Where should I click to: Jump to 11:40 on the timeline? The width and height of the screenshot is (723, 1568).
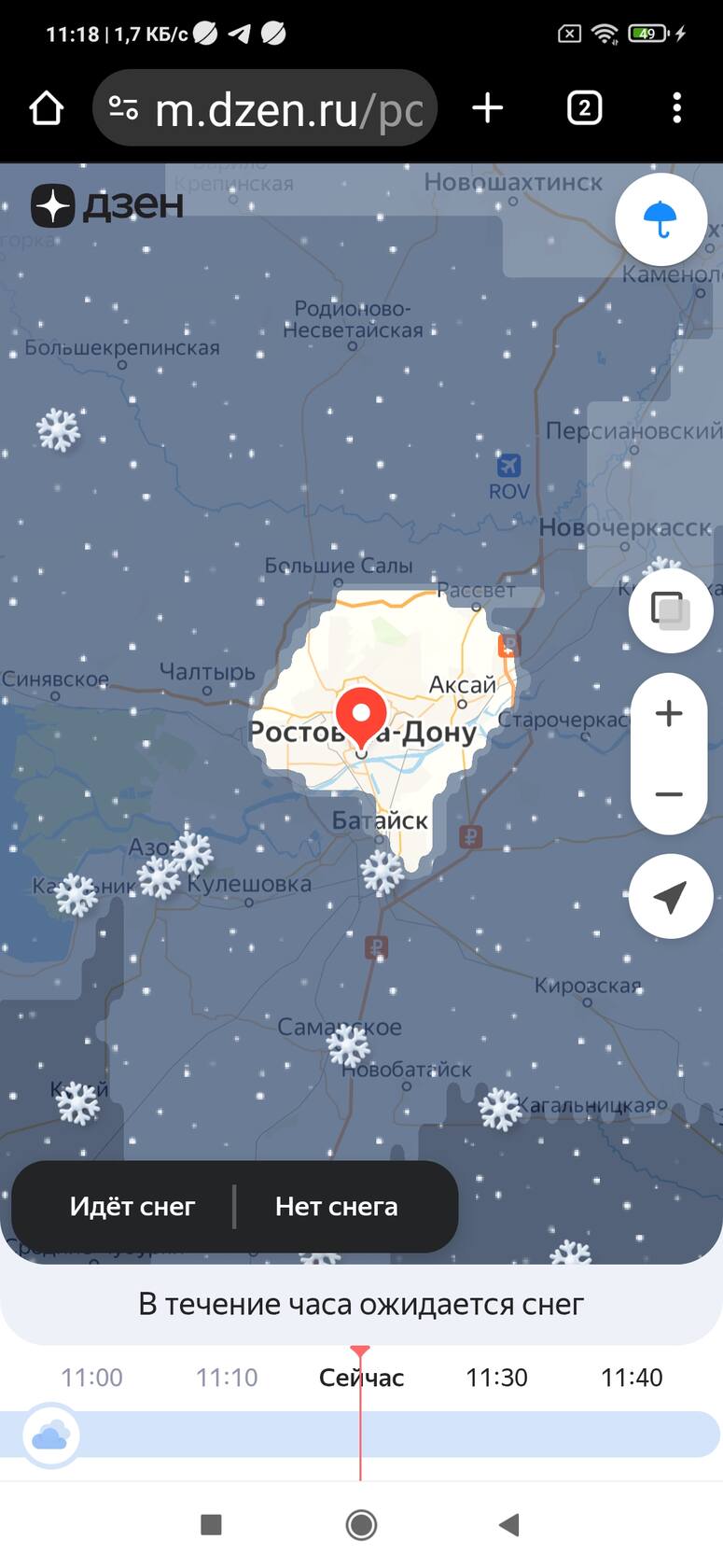[x=632, y=1378]
